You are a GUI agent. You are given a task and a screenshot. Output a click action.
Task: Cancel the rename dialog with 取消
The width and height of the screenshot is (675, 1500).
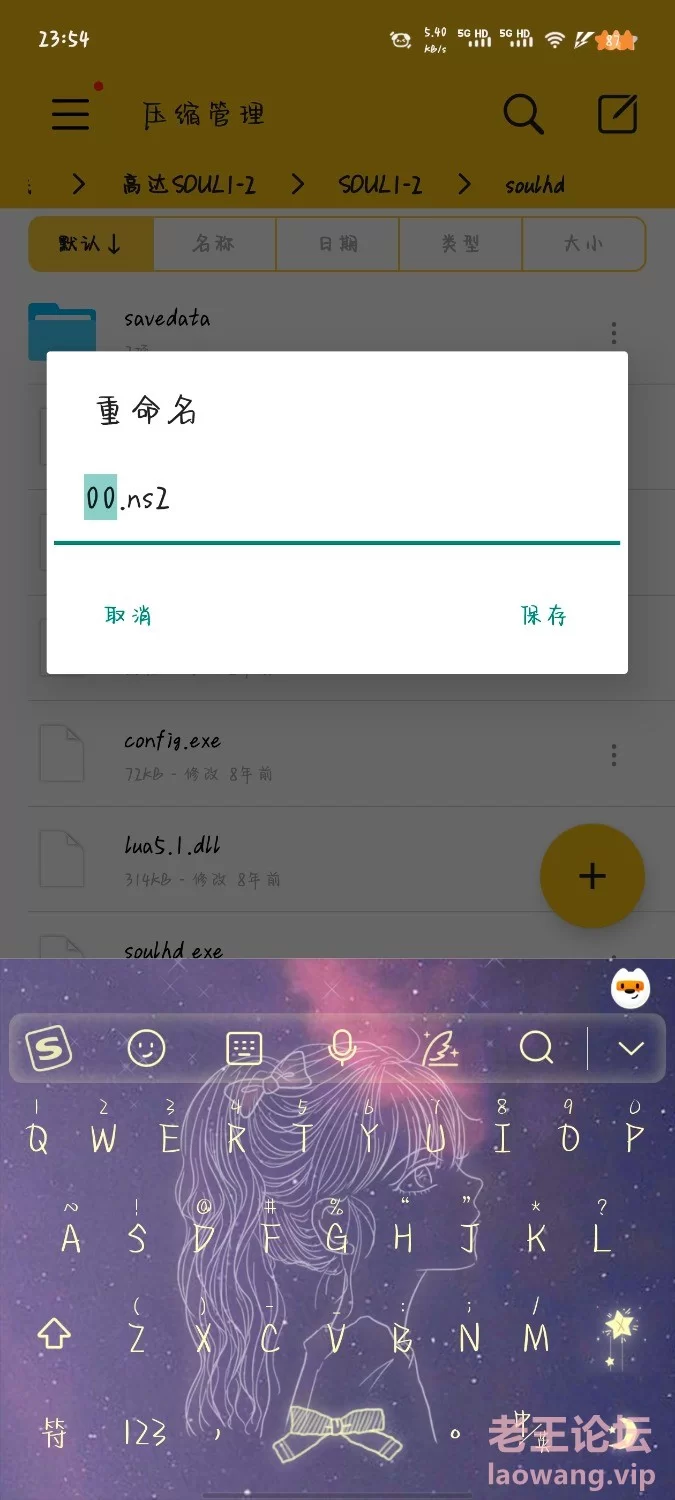[x=128, y=615]
